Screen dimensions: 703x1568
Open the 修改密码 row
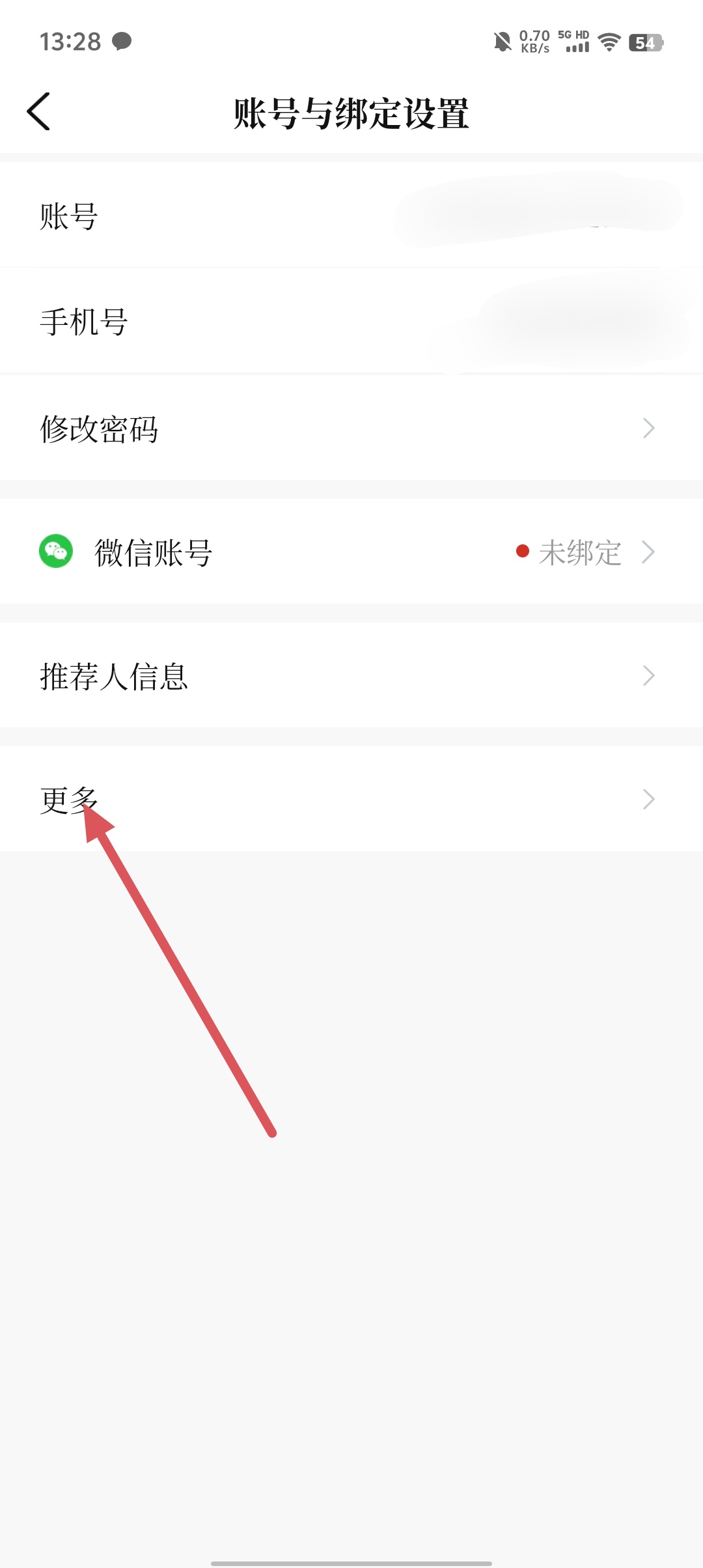click(351, 428)
